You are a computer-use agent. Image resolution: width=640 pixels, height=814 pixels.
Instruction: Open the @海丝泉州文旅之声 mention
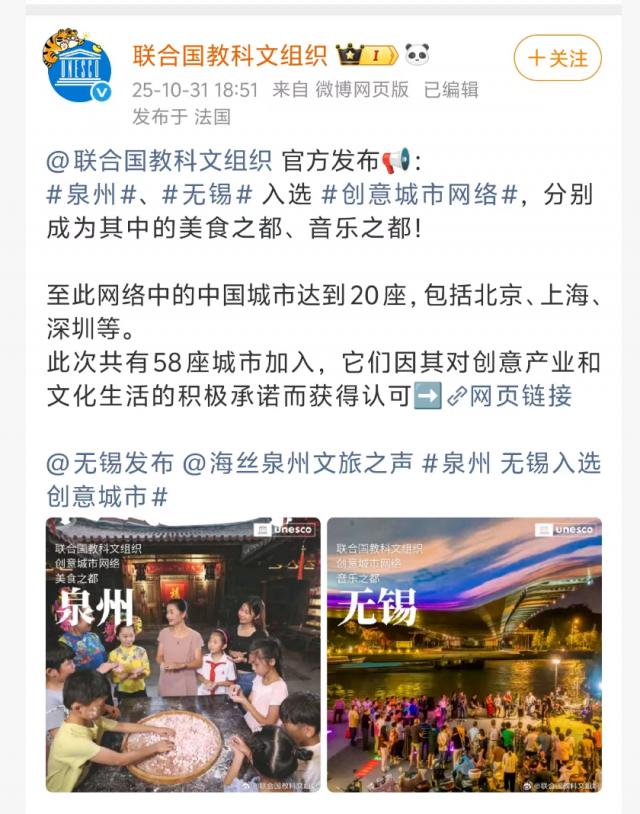tap(297, 463)
